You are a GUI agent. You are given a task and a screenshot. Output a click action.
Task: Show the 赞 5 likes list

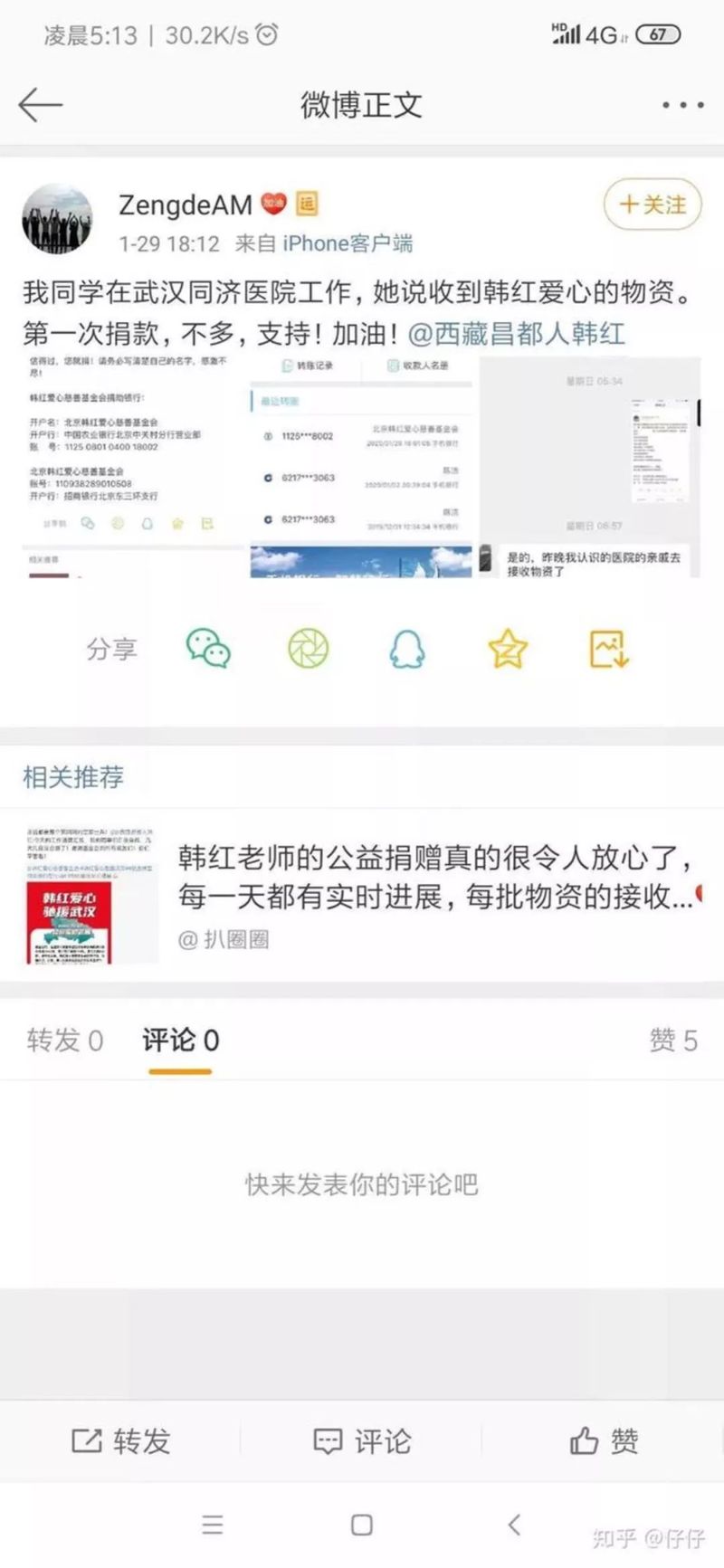(x=672, y=1041)
